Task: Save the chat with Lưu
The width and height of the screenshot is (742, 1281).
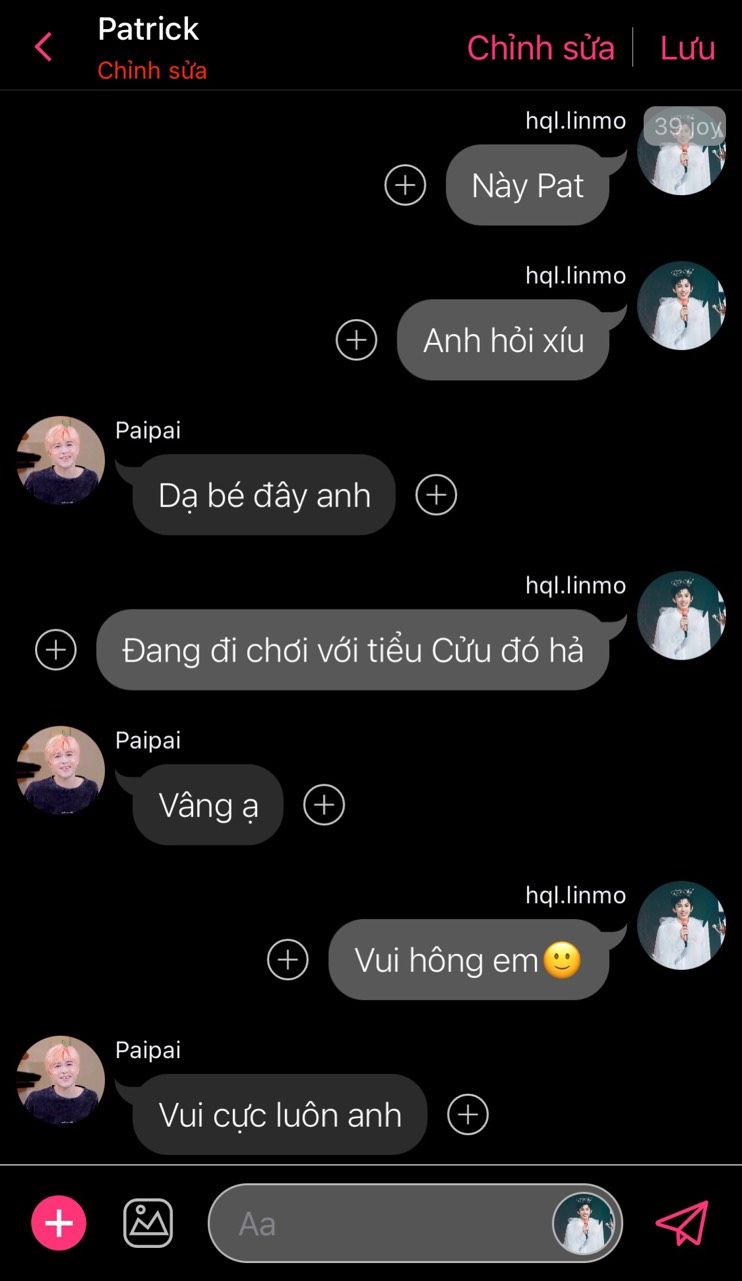Action: (687, 47)
